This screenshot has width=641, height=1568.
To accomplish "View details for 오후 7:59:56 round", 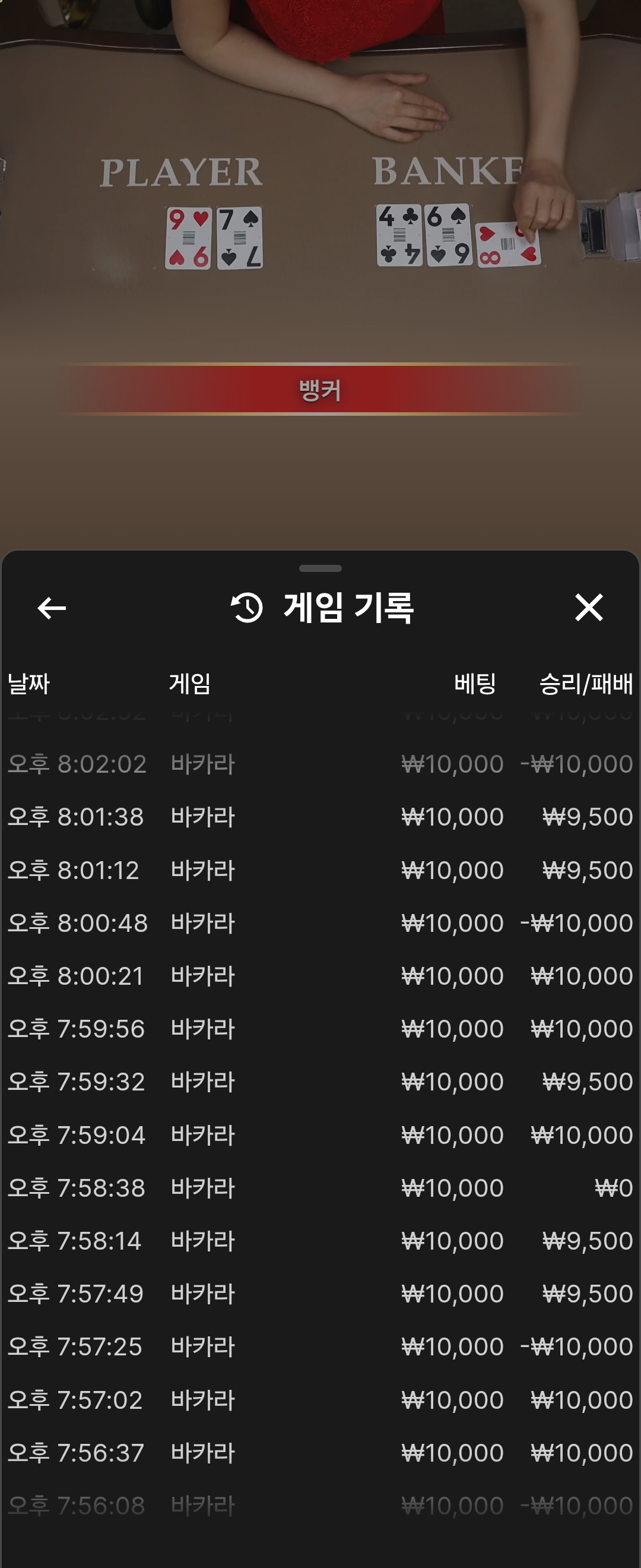I will click(320, 1029).
